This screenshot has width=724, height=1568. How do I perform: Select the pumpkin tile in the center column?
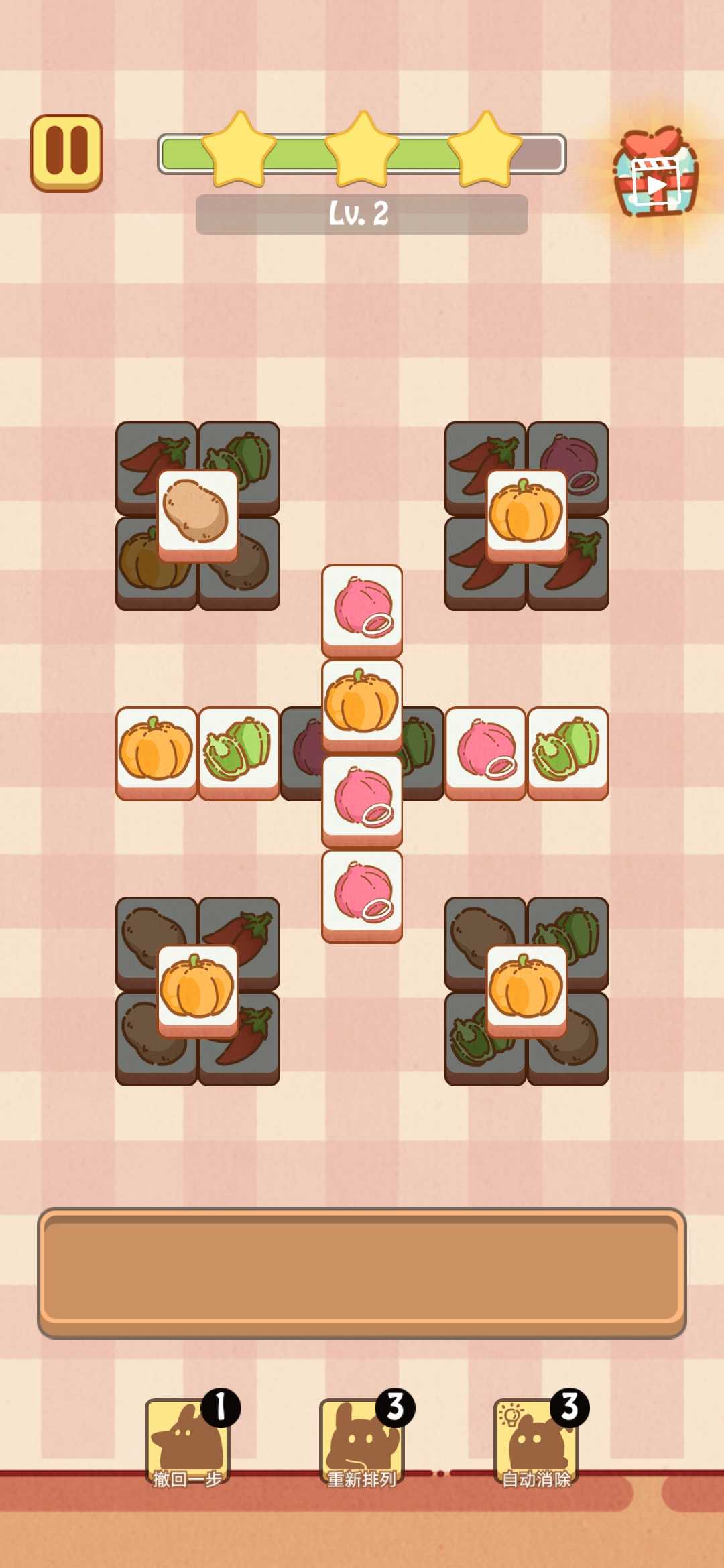tap(362, 702)
